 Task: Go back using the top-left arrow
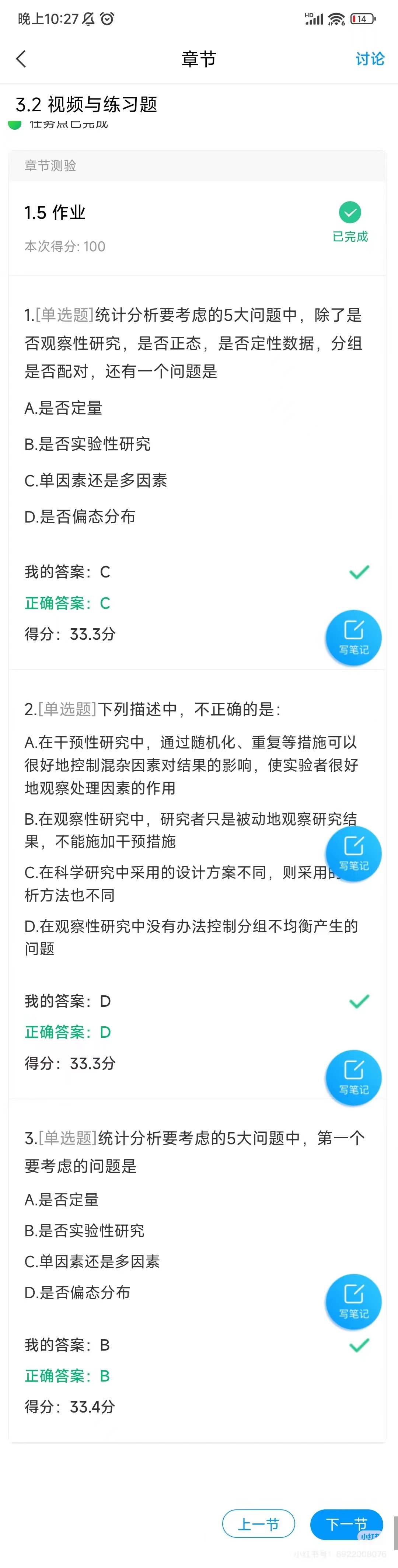tap(21, 59)
